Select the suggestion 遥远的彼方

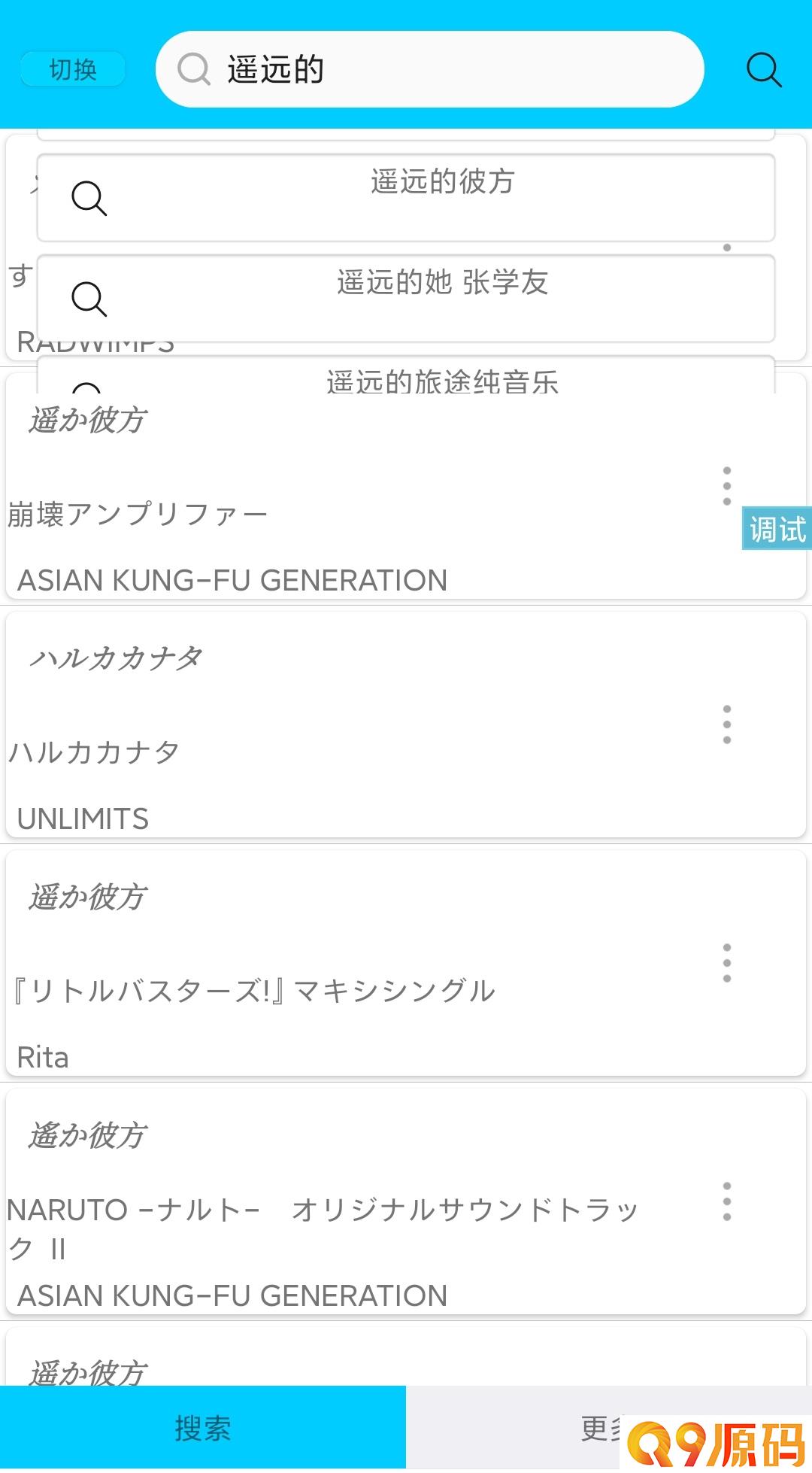point(406,198)
